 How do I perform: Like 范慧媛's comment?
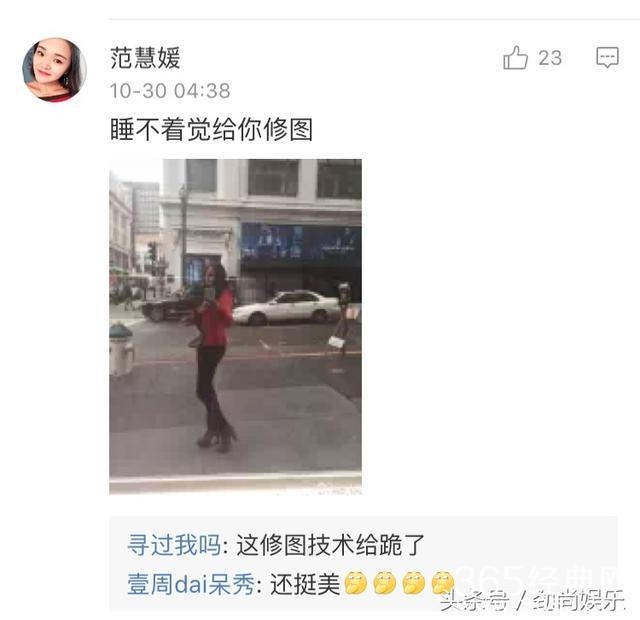point(516,58)
